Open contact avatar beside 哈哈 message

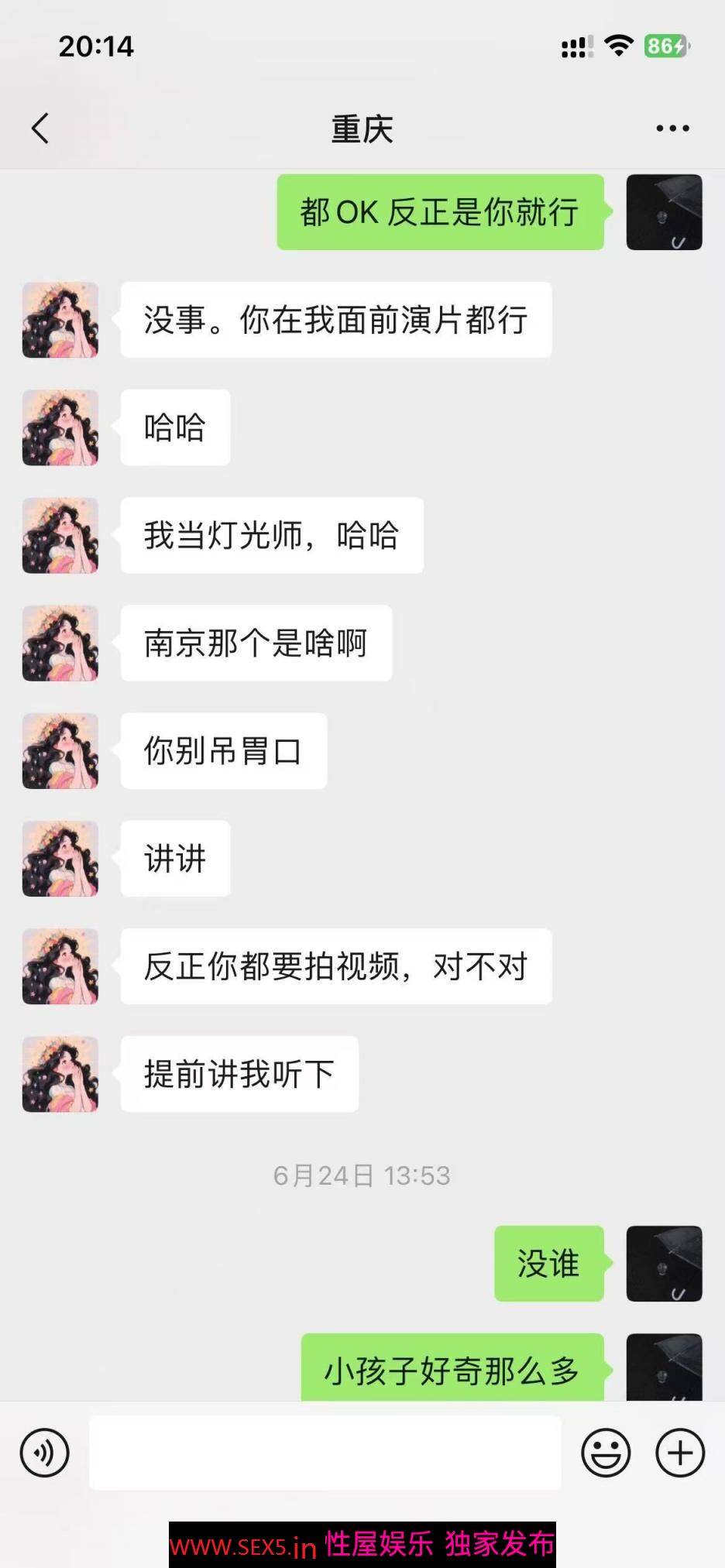60,427
